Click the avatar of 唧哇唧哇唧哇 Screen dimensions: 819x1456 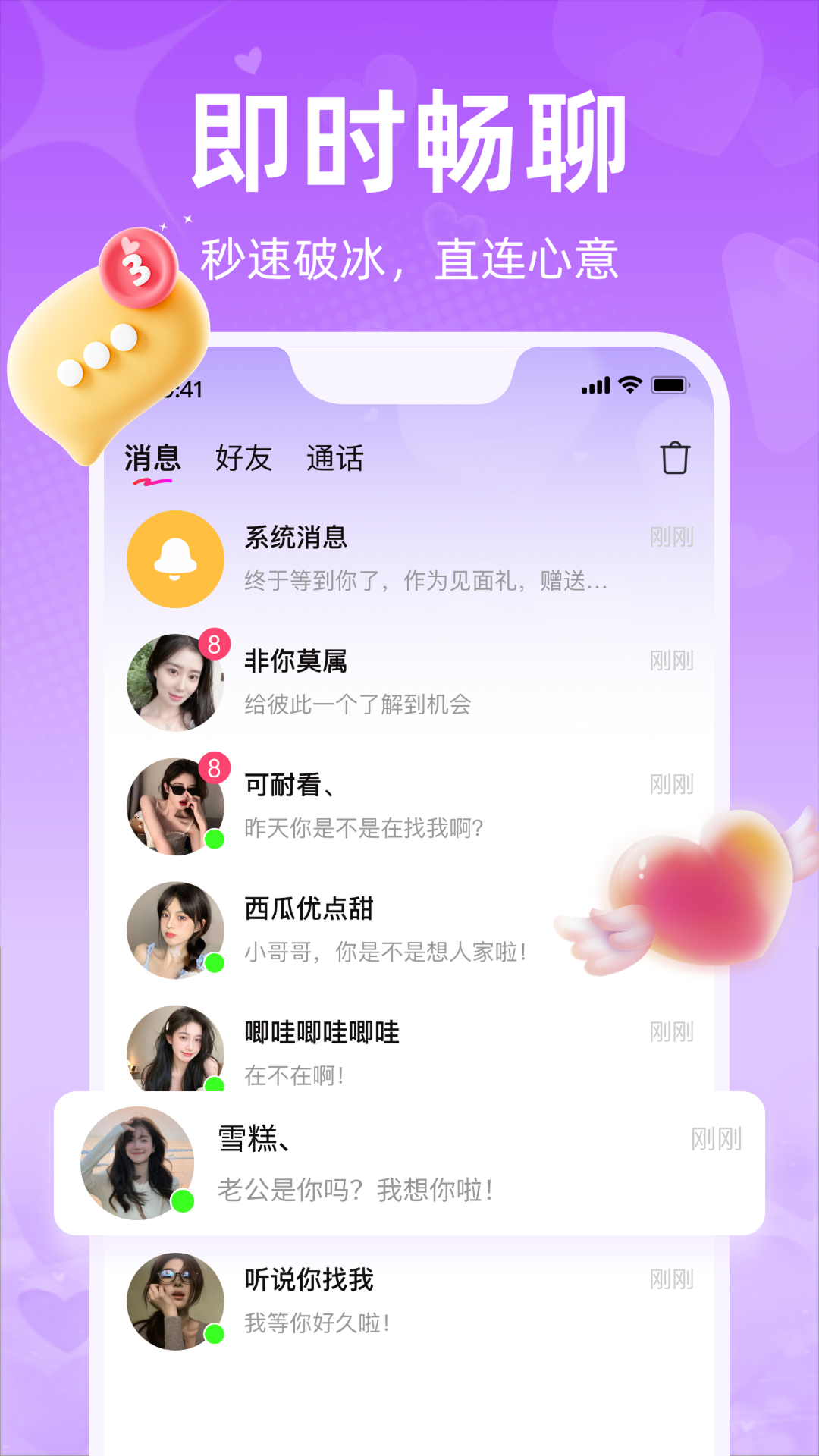pos(175,1050)
